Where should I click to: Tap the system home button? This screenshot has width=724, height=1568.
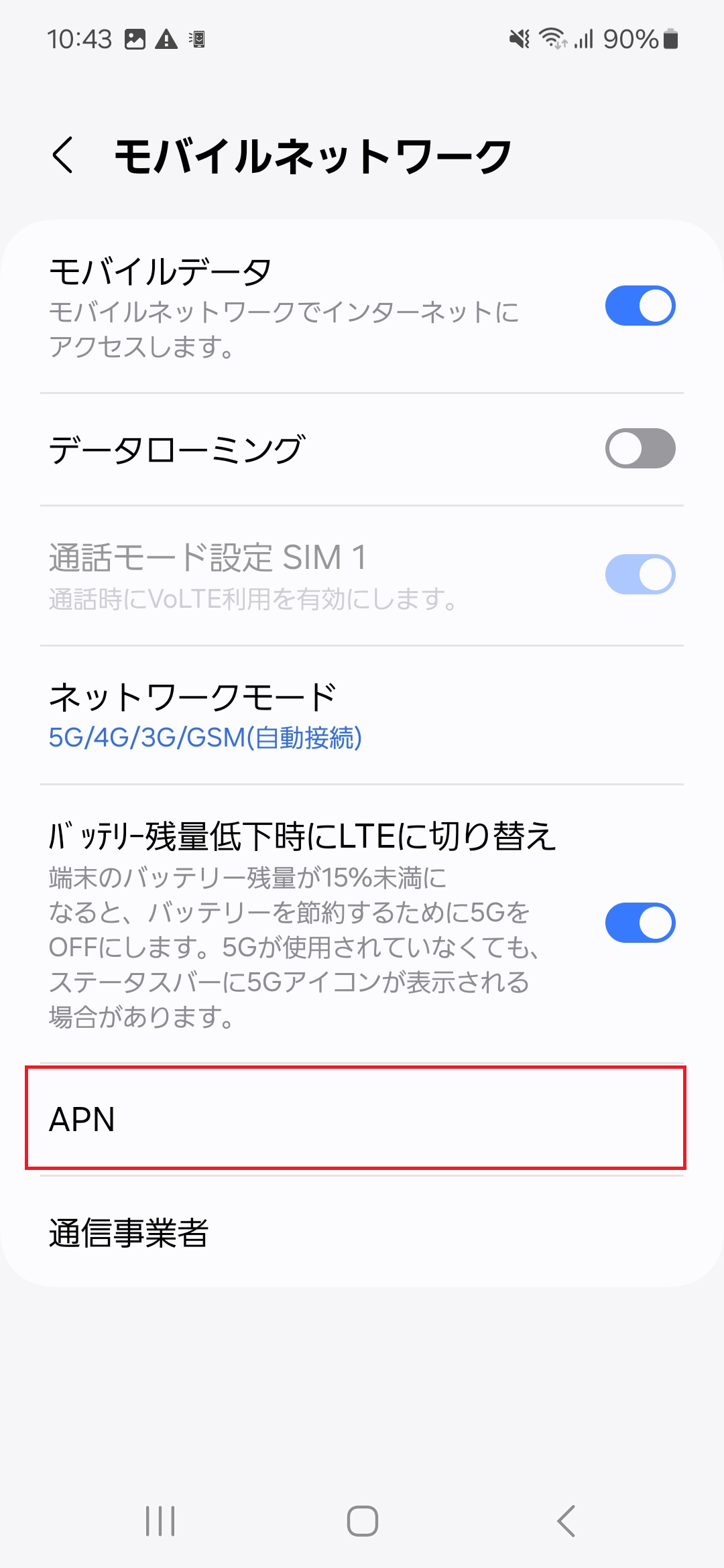362,1520
